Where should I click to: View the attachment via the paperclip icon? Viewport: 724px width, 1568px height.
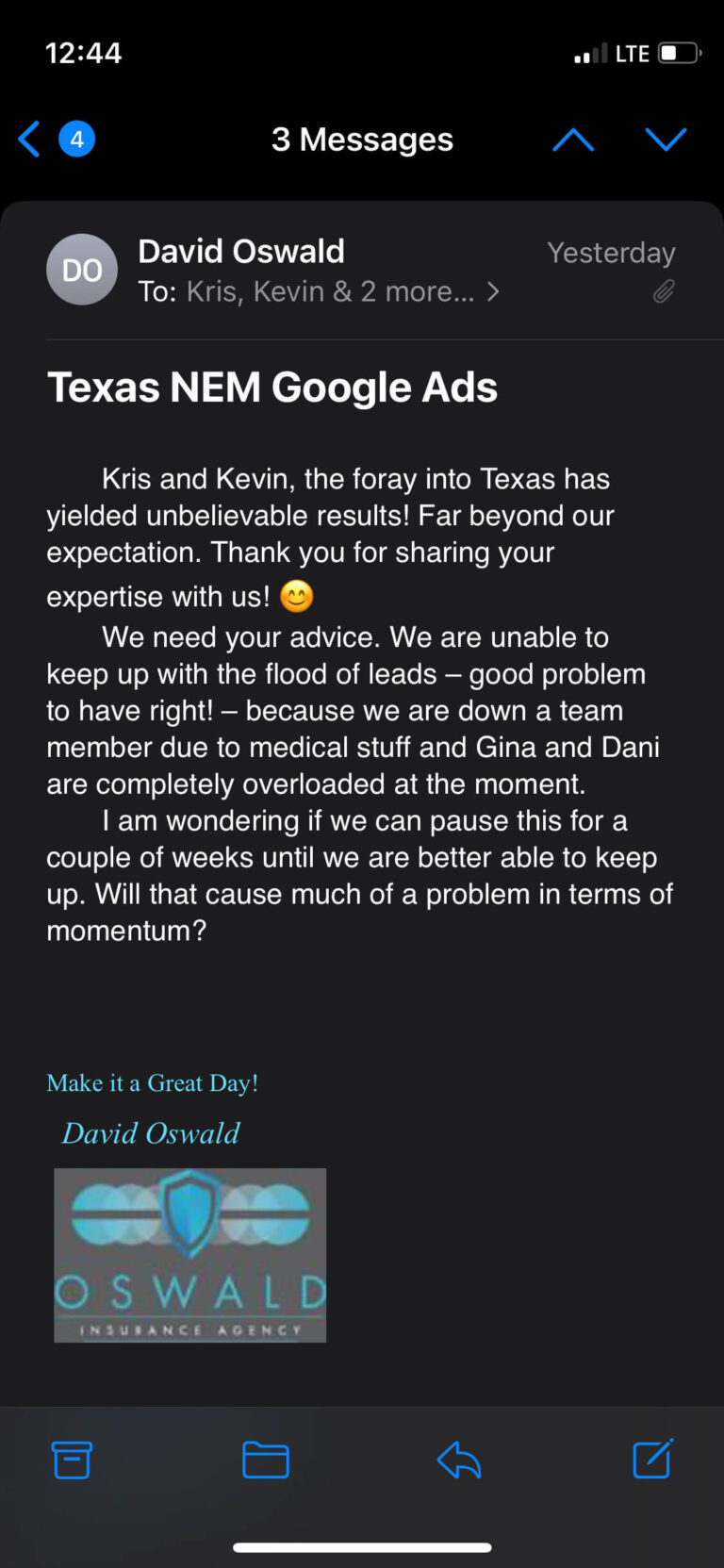coord(664,291)
